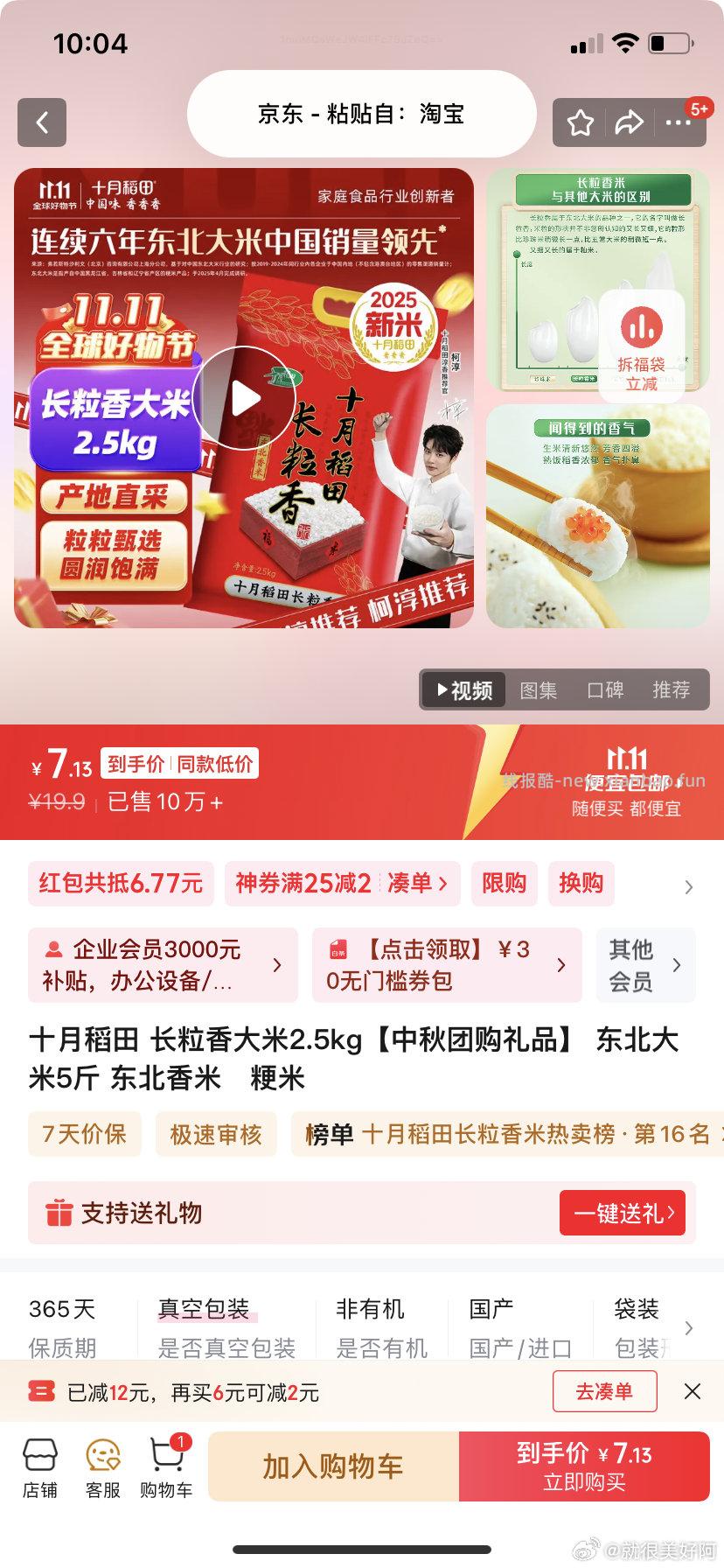The height and width of the screenshot is (1568, 724).
Task: Click 去凑单 in the bottom promotion banner
Action: (603, 1391)
